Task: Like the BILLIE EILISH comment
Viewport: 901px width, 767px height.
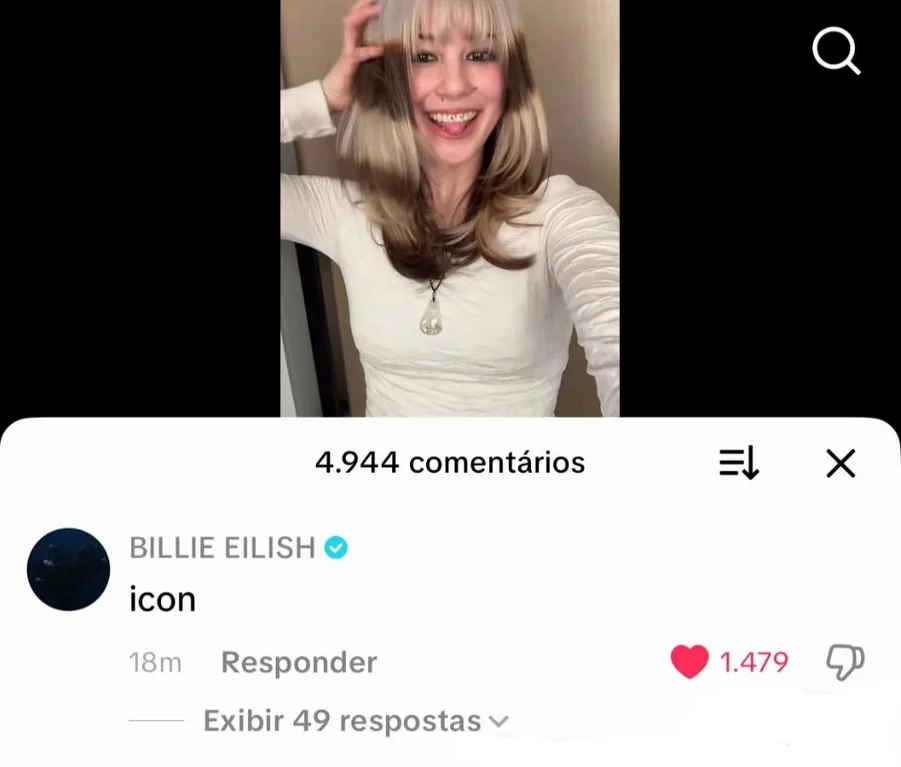Action: click(689, 662)
